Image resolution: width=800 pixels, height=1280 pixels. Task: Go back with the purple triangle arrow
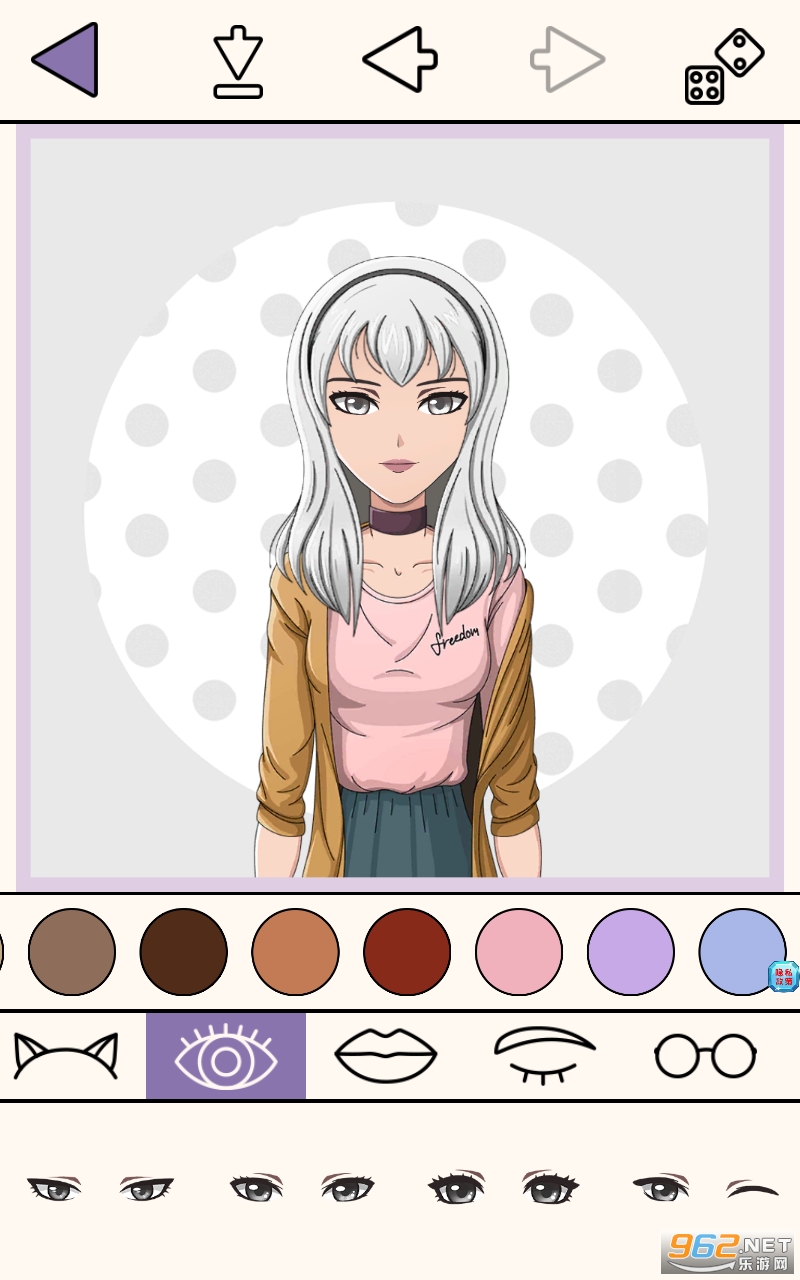(65, 60)
